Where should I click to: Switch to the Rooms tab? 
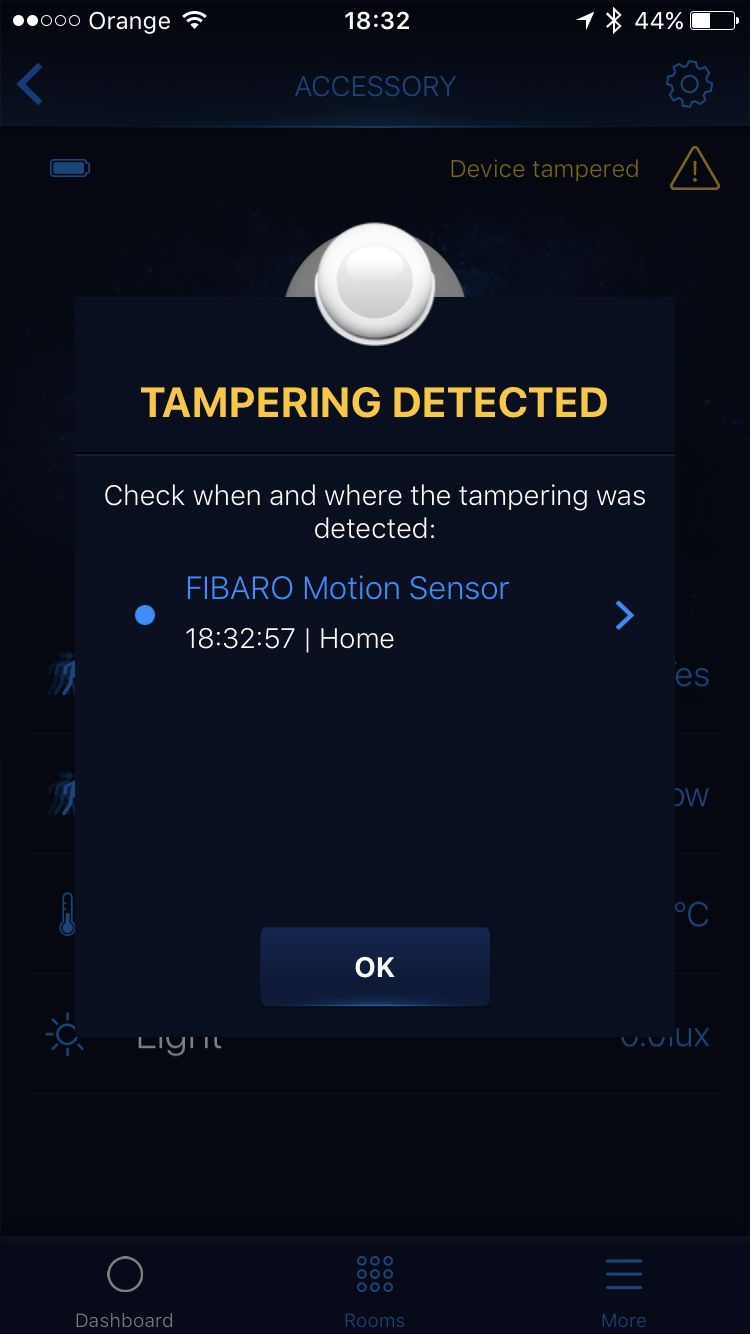pos(375,1289)
